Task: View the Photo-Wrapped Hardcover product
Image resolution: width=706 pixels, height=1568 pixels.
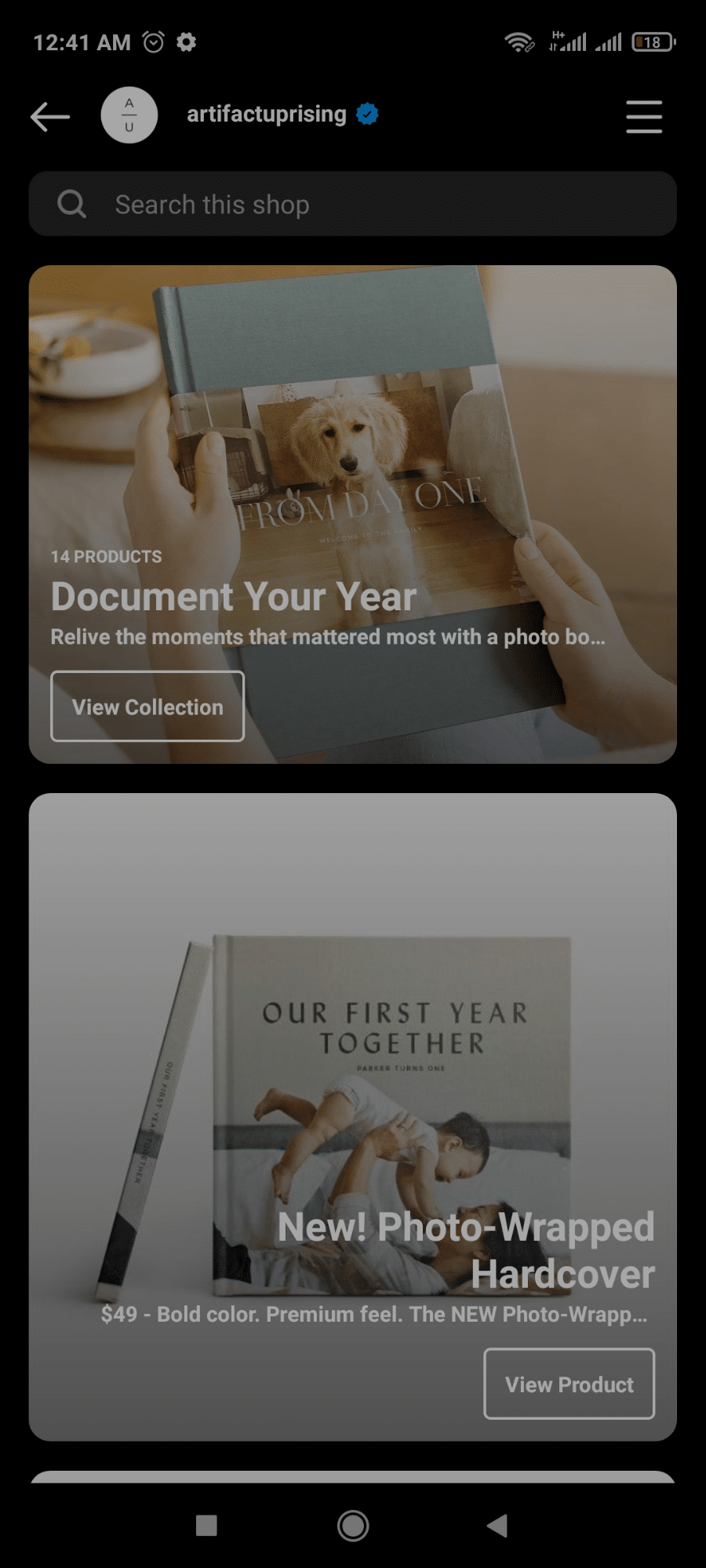Action: click(x=569, y=1384)
